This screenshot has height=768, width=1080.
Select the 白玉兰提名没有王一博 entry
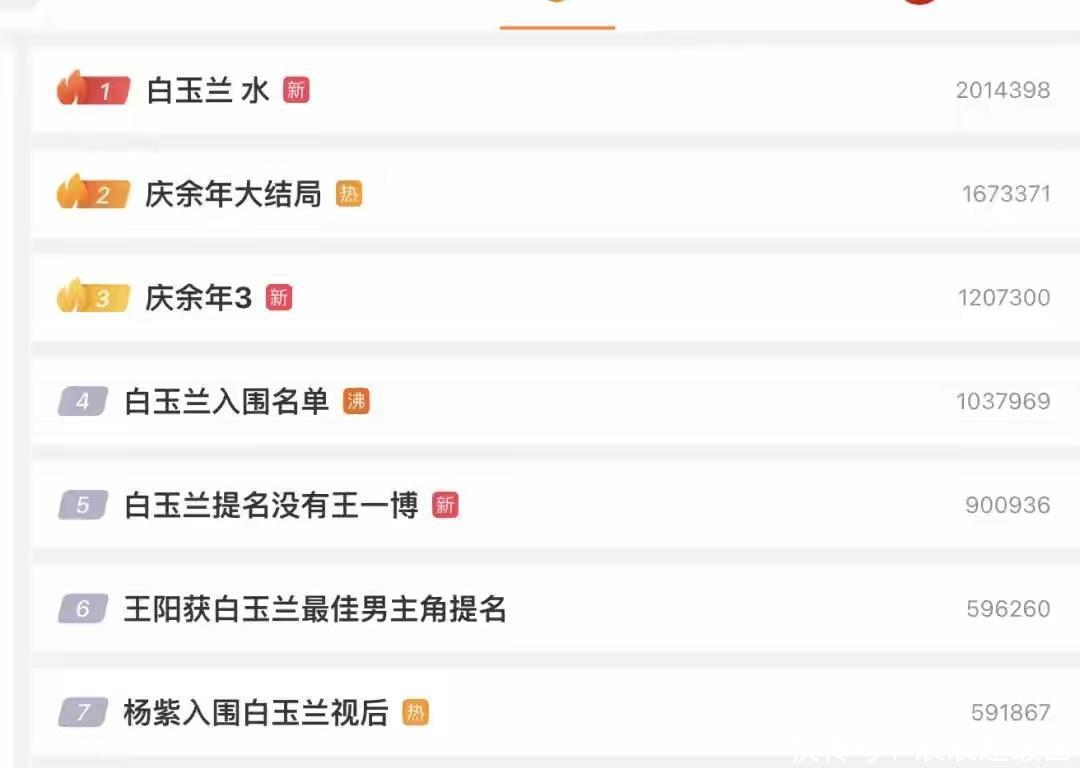(270, 506)
